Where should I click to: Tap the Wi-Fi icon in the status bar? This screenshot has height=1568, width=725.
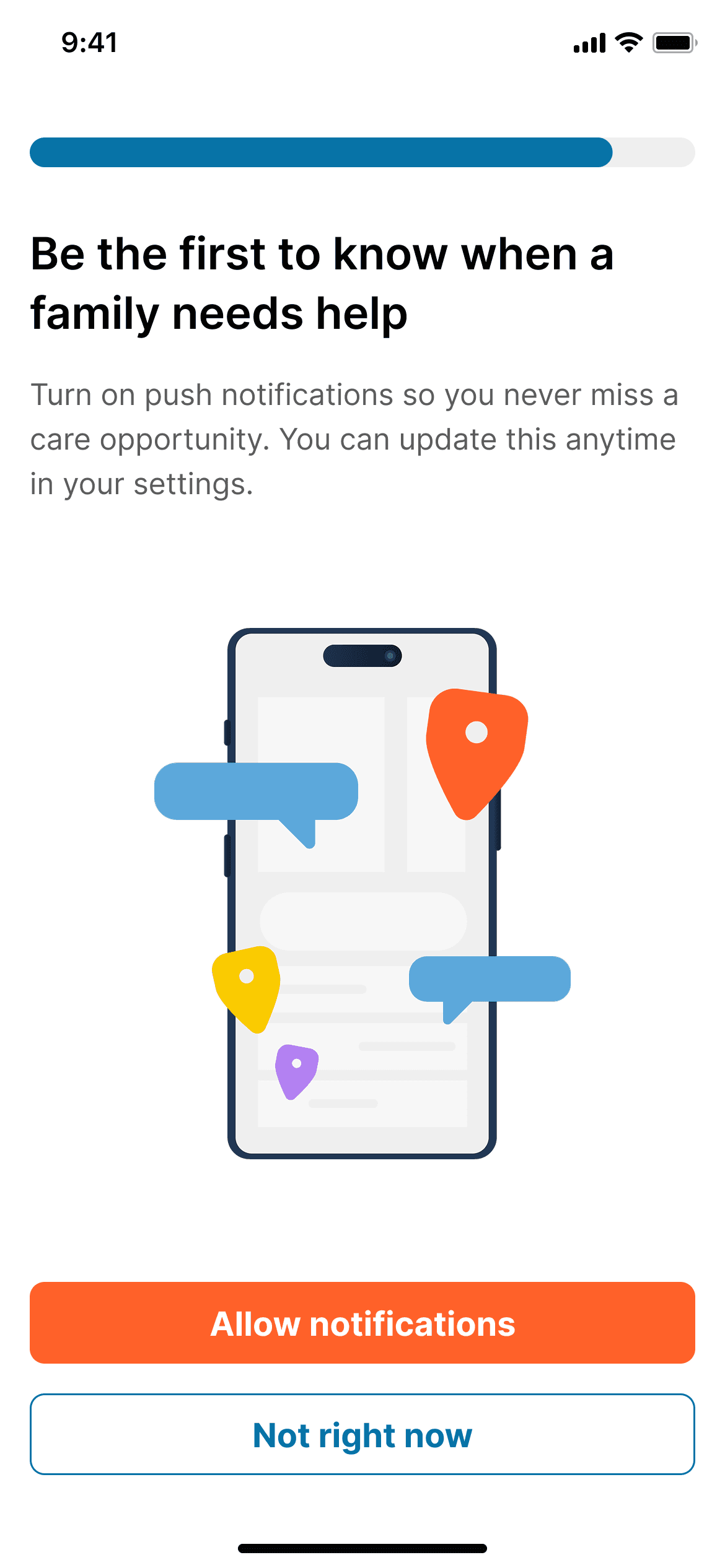pyautogui.click(x=627, y=42)
